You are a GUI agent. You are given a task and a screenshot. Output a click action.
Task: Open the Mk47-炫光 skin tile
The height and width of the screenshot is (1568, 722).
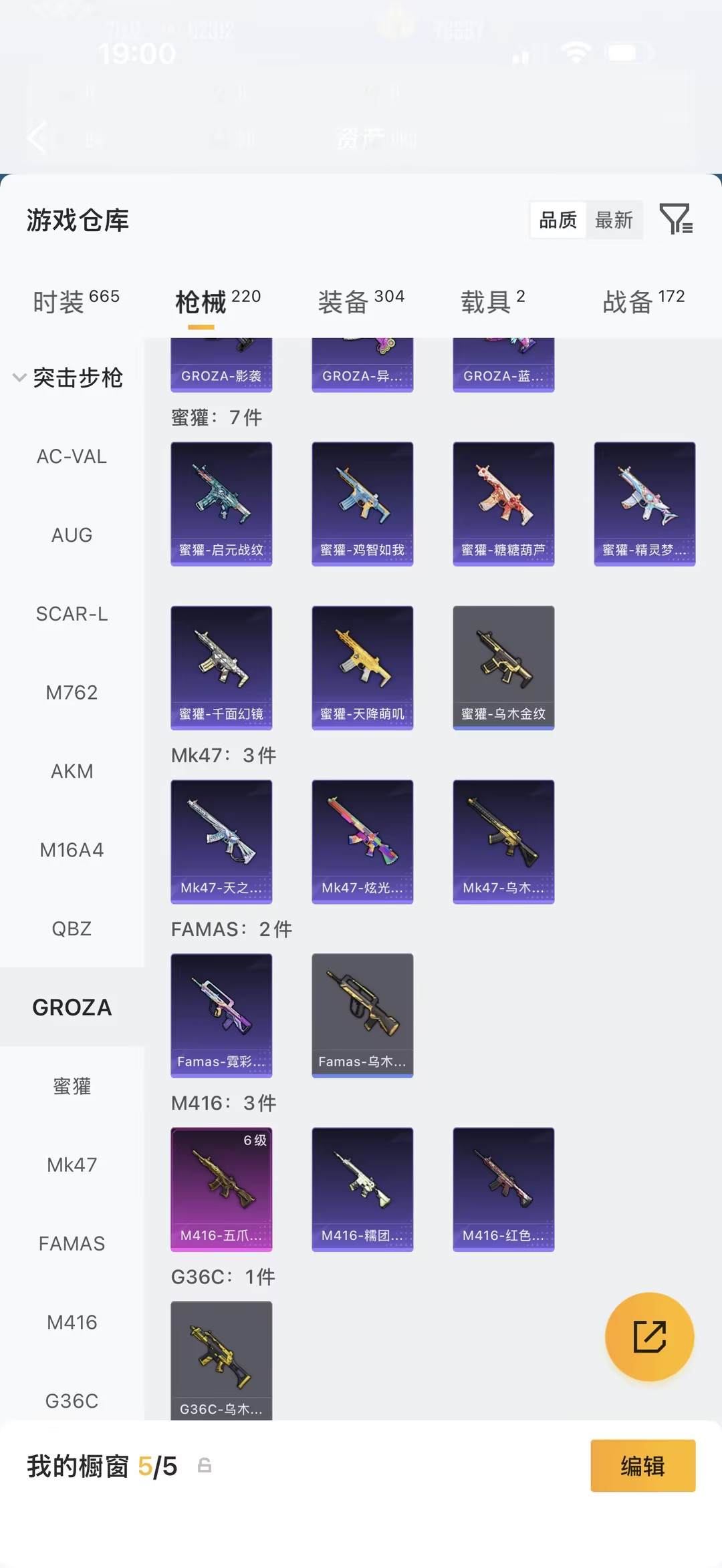click(x=362, y=841)
